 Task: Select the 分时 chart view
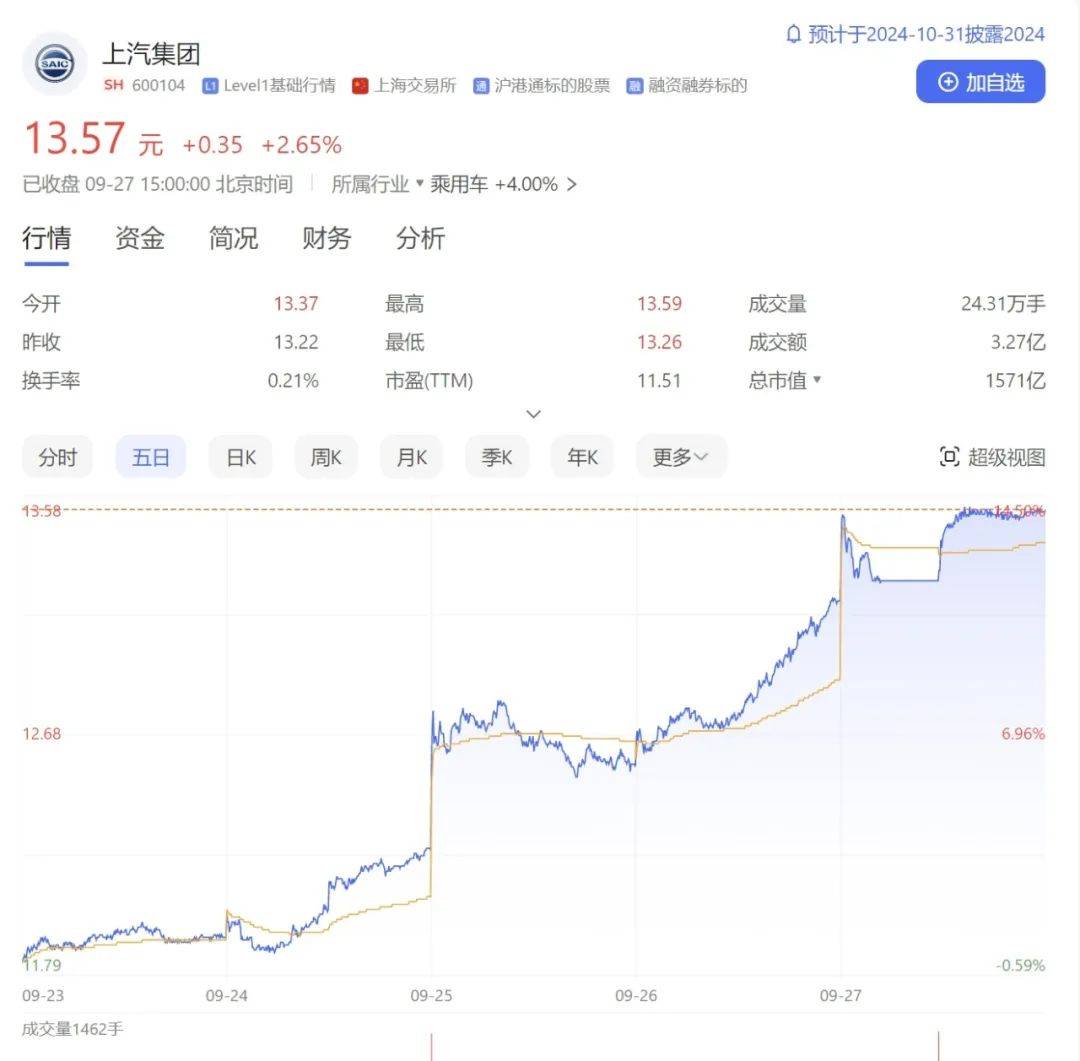(58, 457)
